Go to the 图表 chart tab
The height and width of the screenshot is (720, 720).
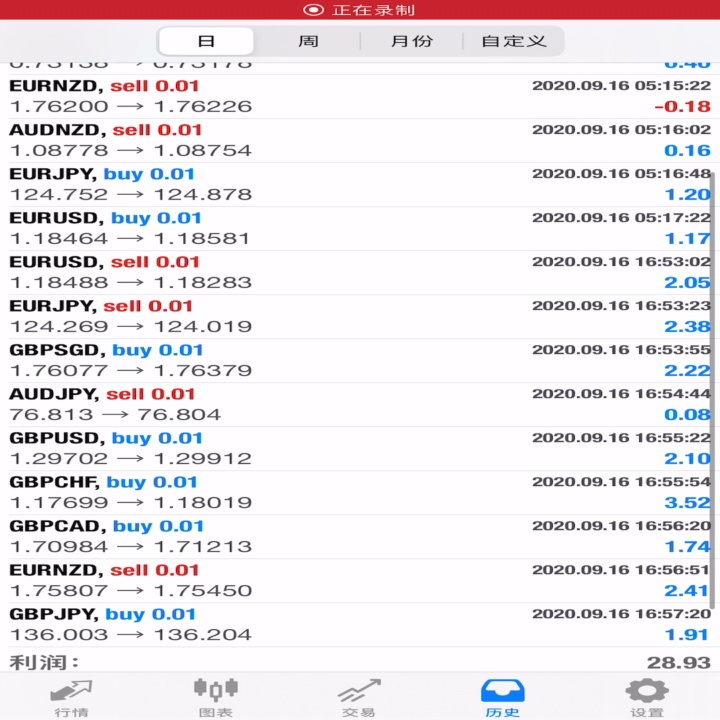(215, 697)
